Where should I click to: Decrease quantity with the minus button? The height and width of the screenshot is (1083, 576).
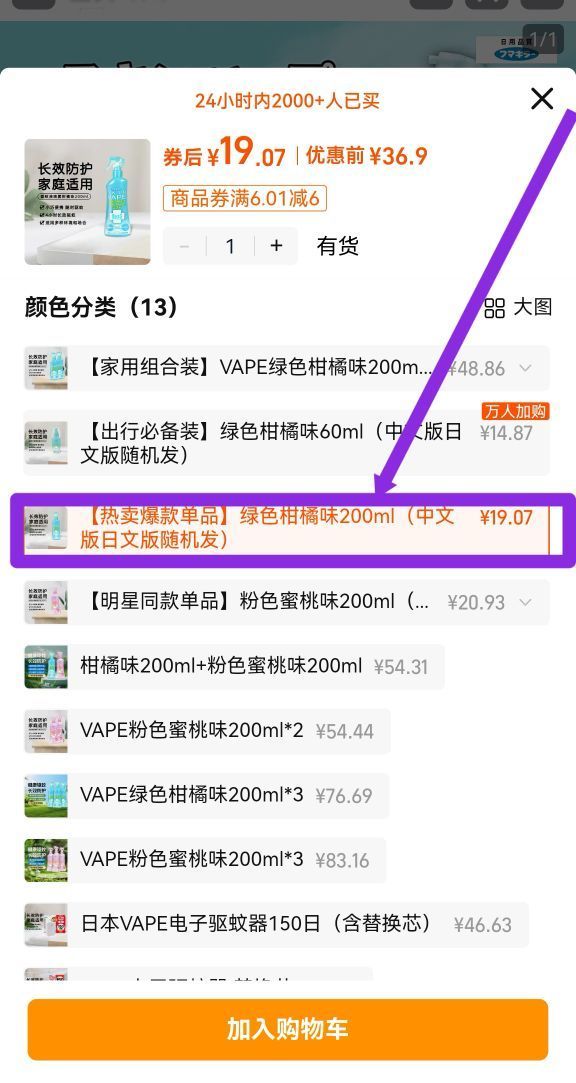(184, 246)
